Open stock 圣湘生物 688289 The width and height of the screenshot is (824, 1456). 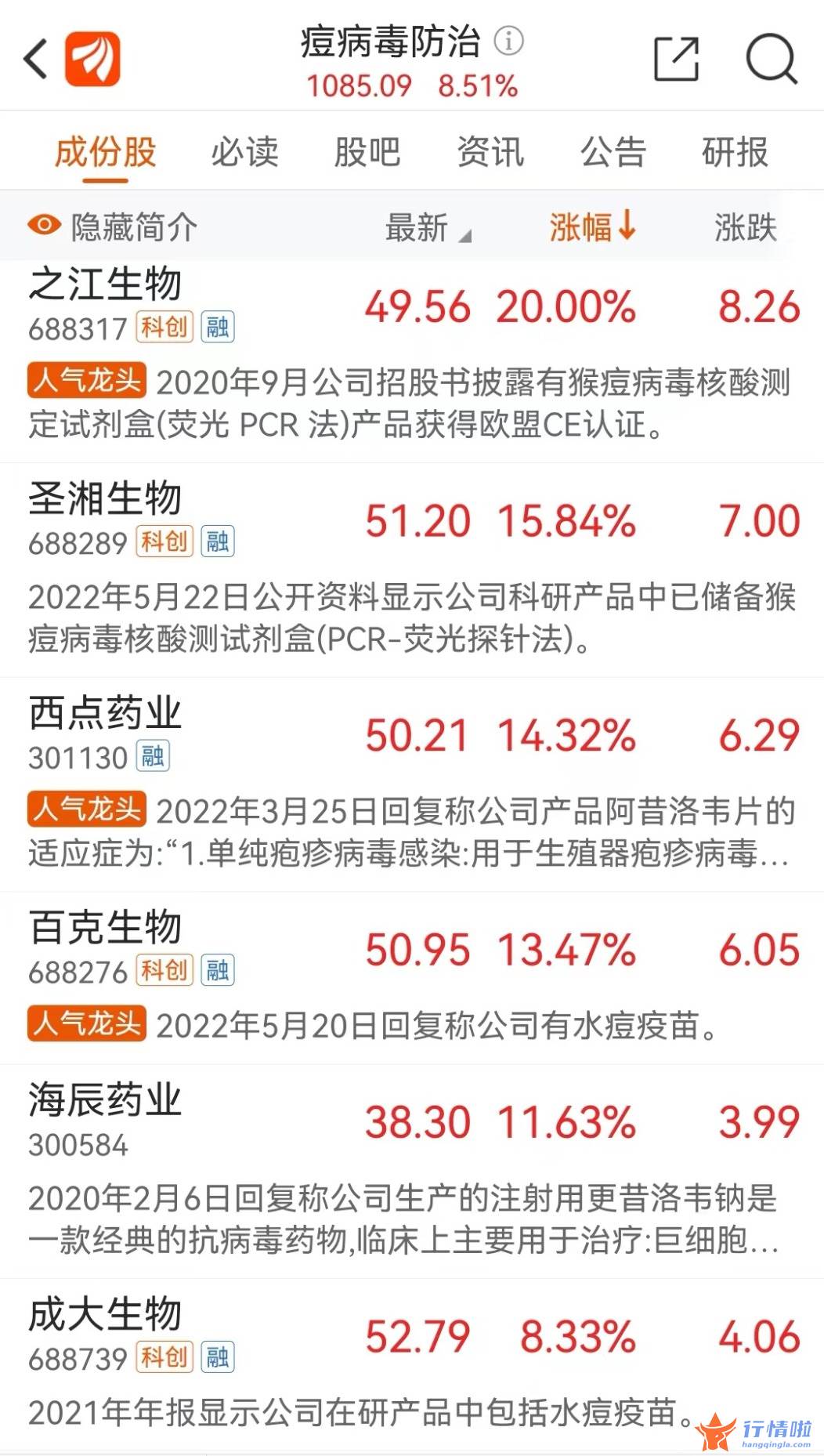[x=412, y=570]
